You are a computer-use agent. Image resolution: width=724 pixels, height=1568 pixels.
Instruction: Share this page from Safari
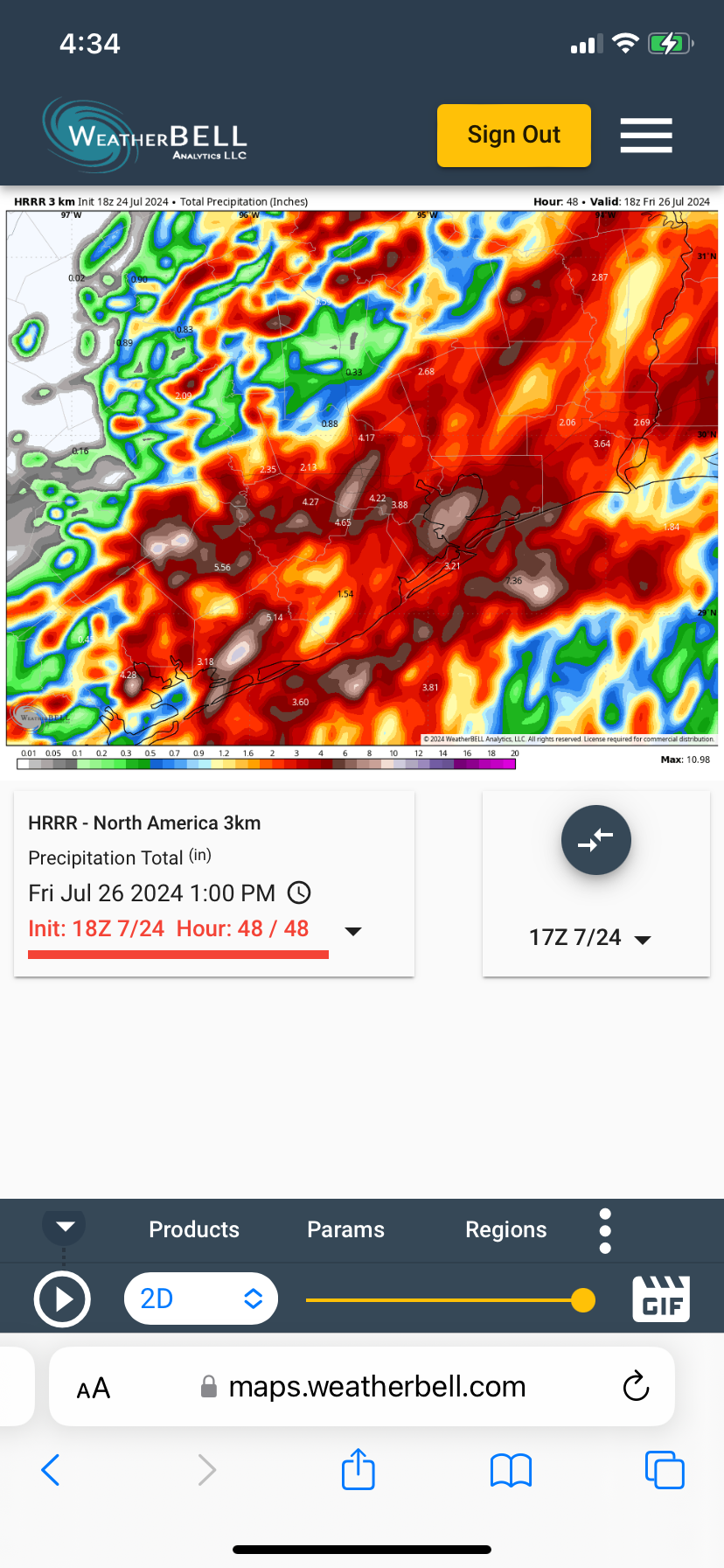[358, 1470]
